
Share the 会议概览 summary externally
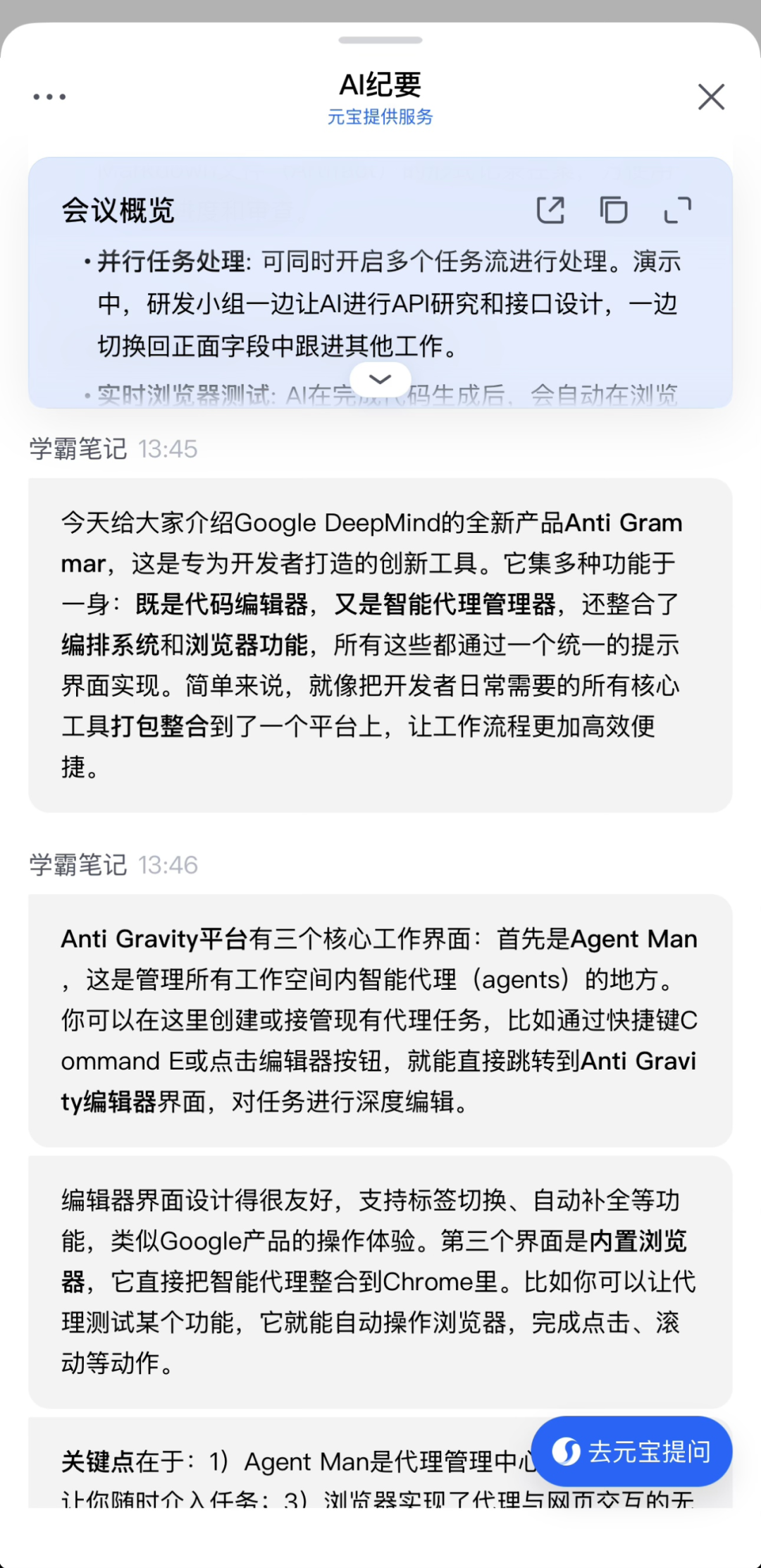pos(552,209)
